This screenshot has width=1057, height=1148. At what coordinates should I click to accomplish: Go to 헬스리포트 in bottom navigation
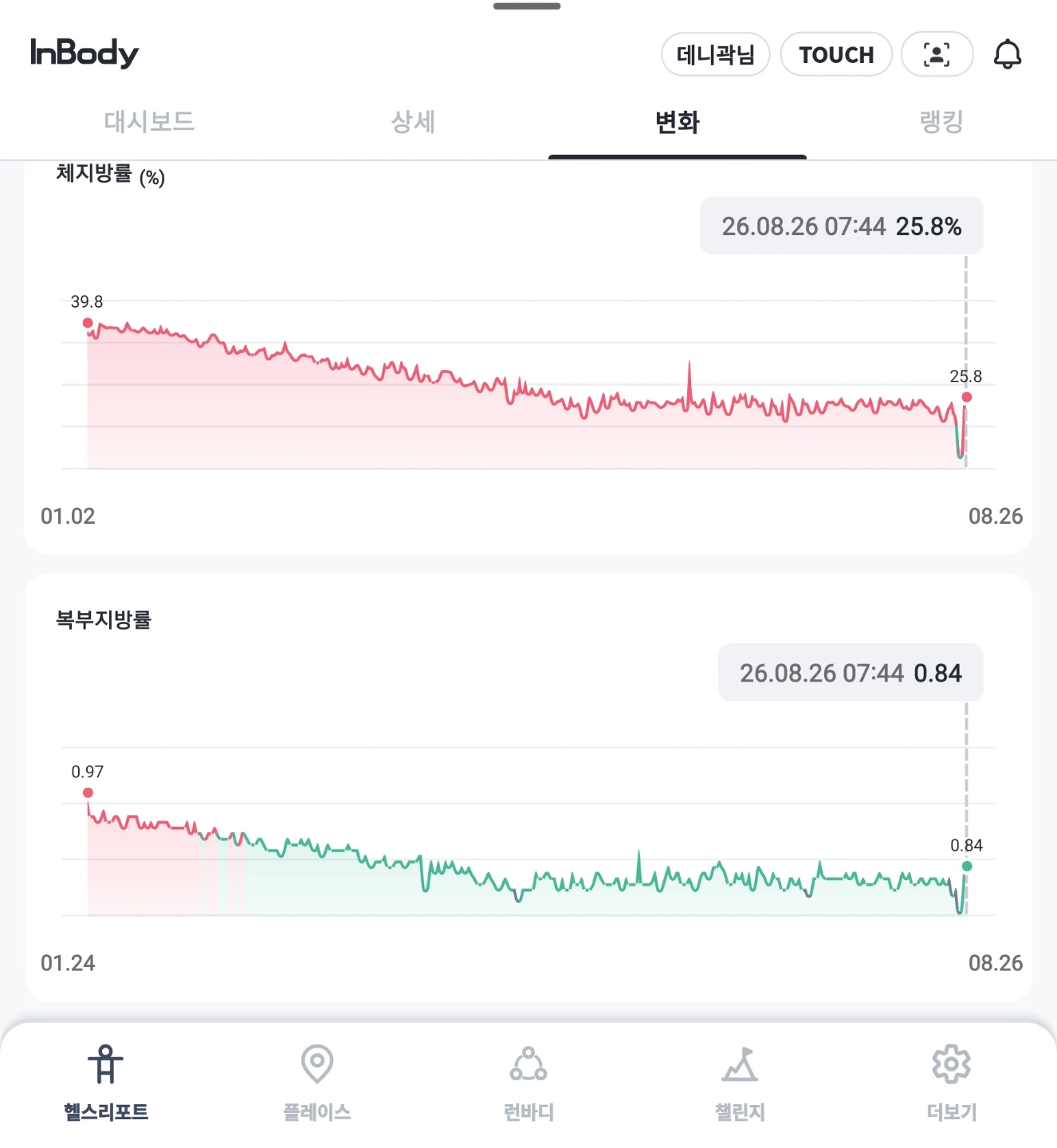(106, 1082)
